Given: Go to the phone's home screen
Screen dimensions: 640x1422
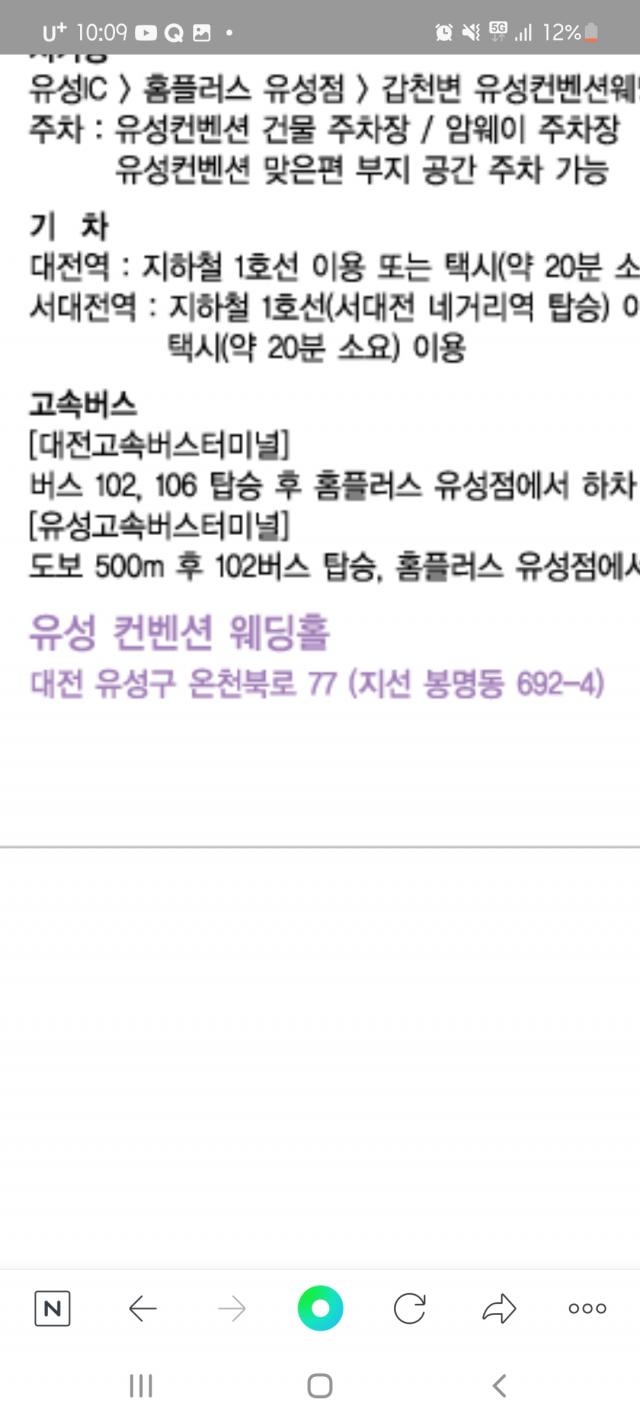Looking at the screenshot, I should pyautogui.click(x=320, y=1385).
